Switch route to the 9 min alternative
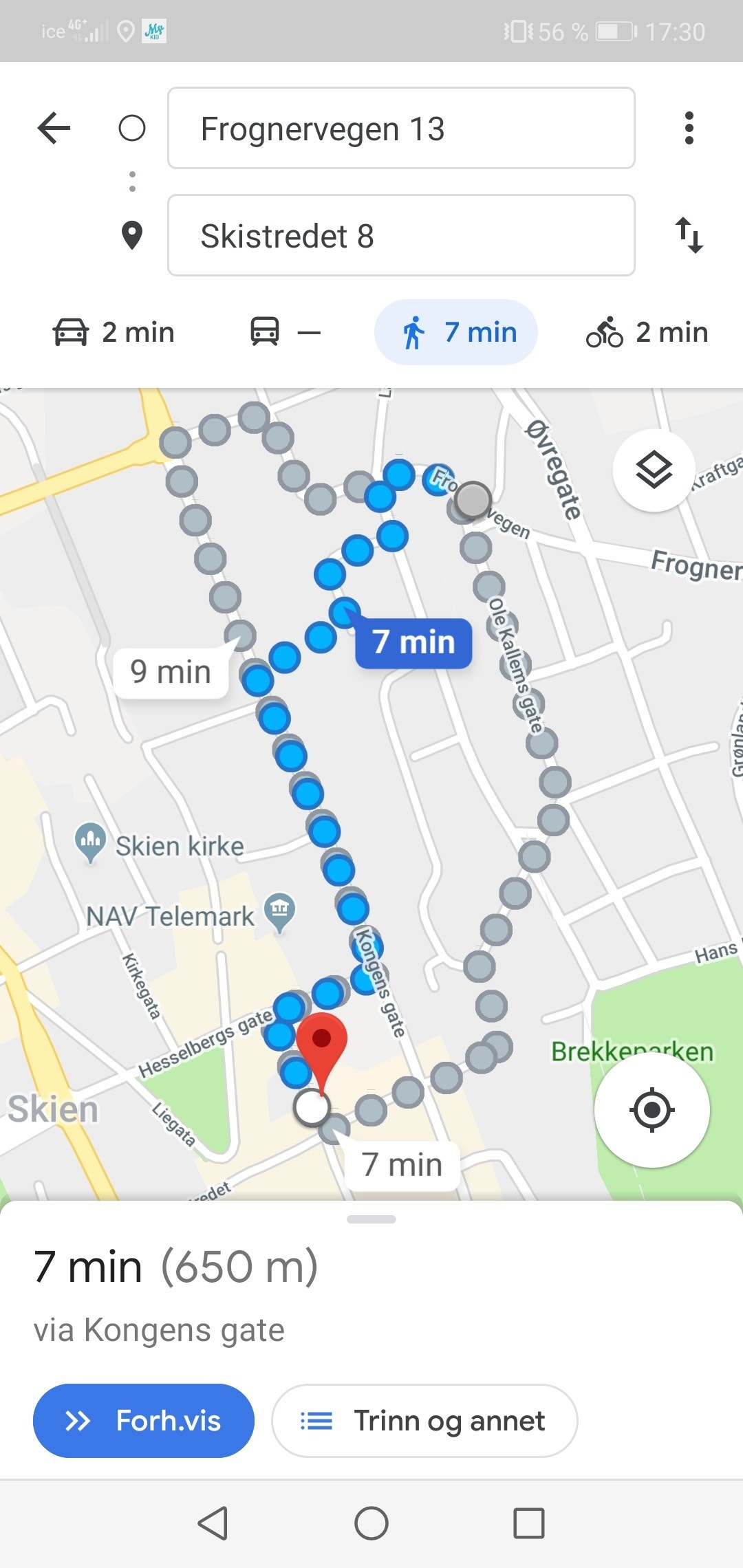This screenshot has height=1568, width=743. click(171, 671)
